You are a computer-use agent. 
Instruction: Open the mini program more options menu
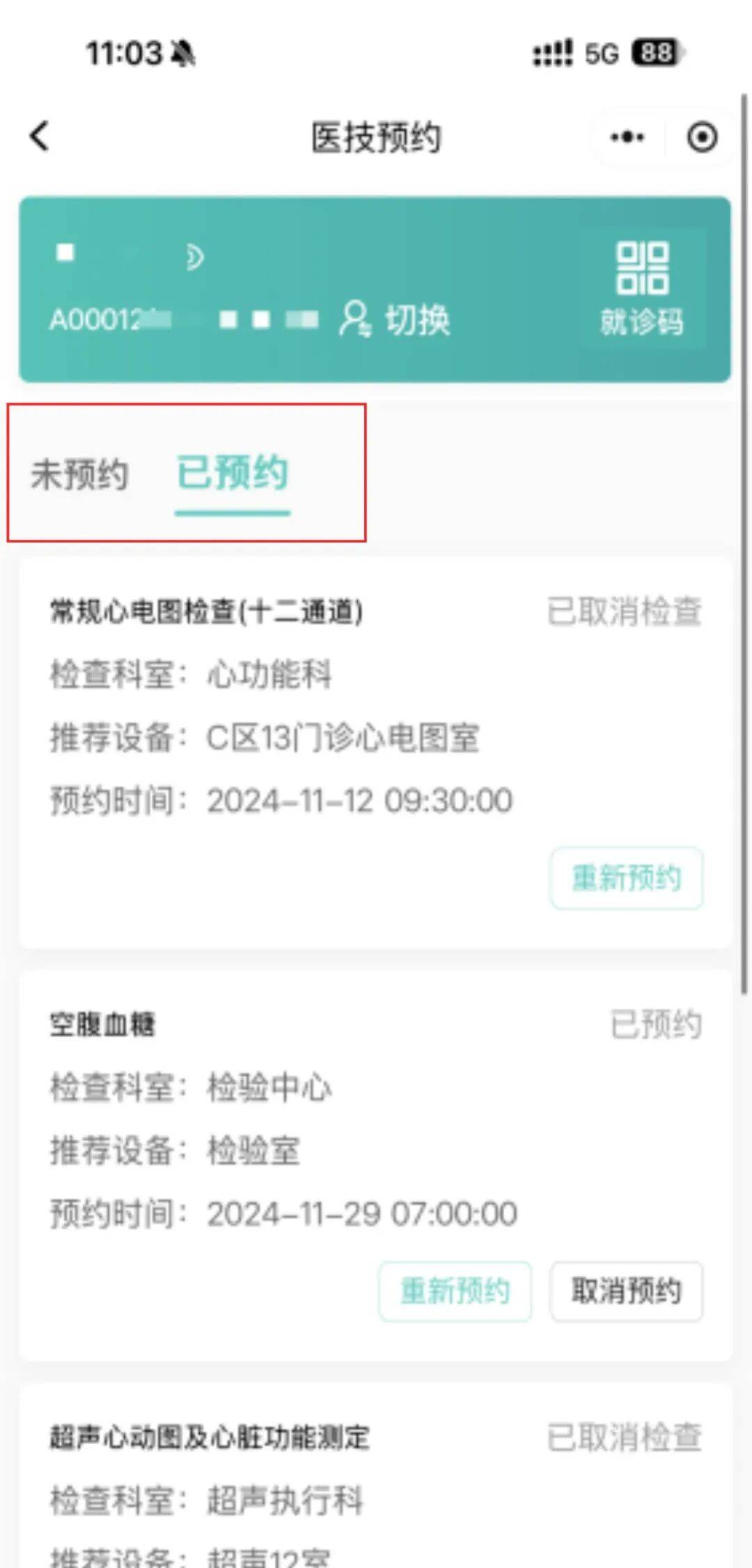627,137
